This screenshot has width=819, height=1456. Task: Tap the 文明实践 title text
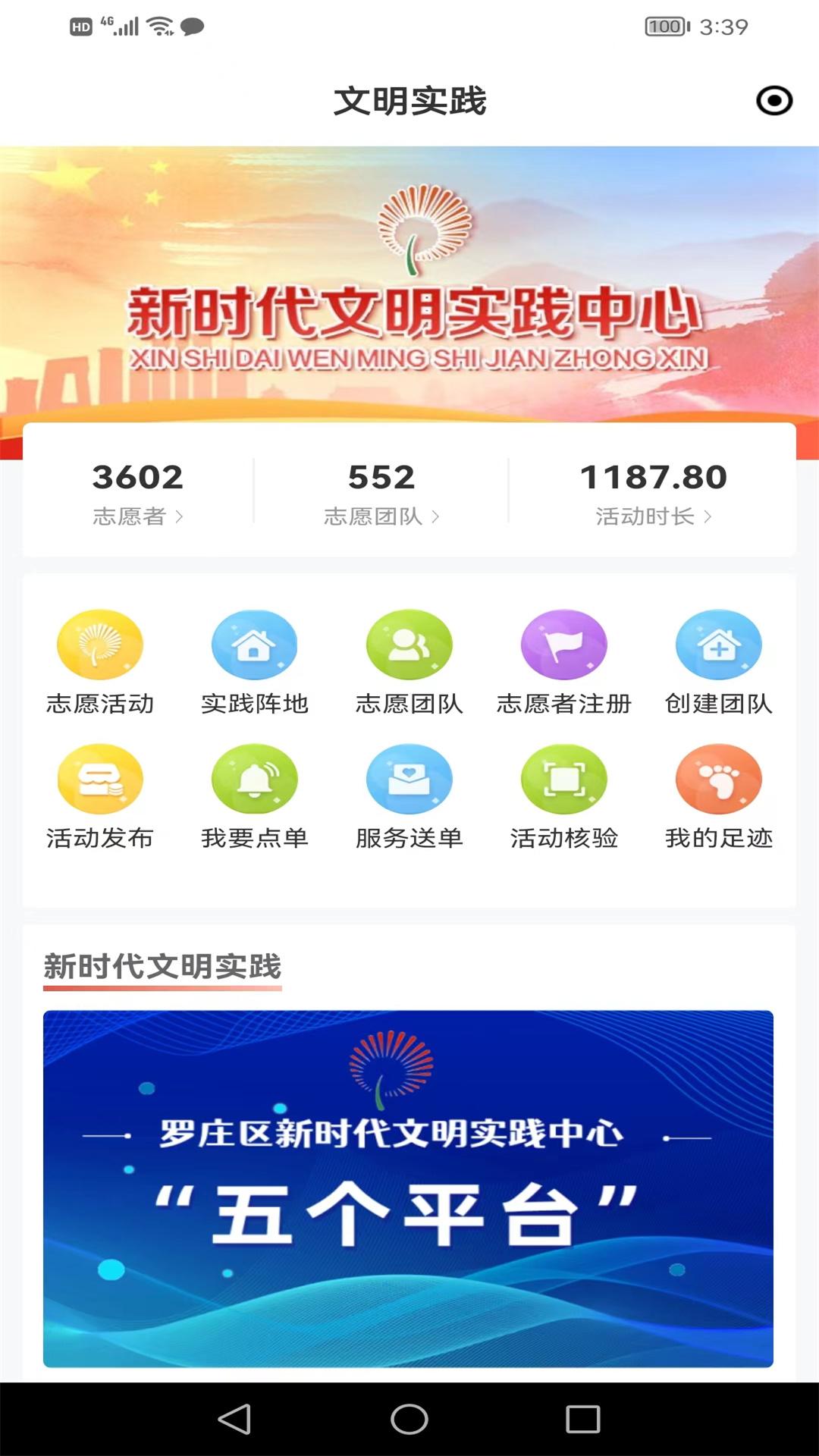pos(409,100)
